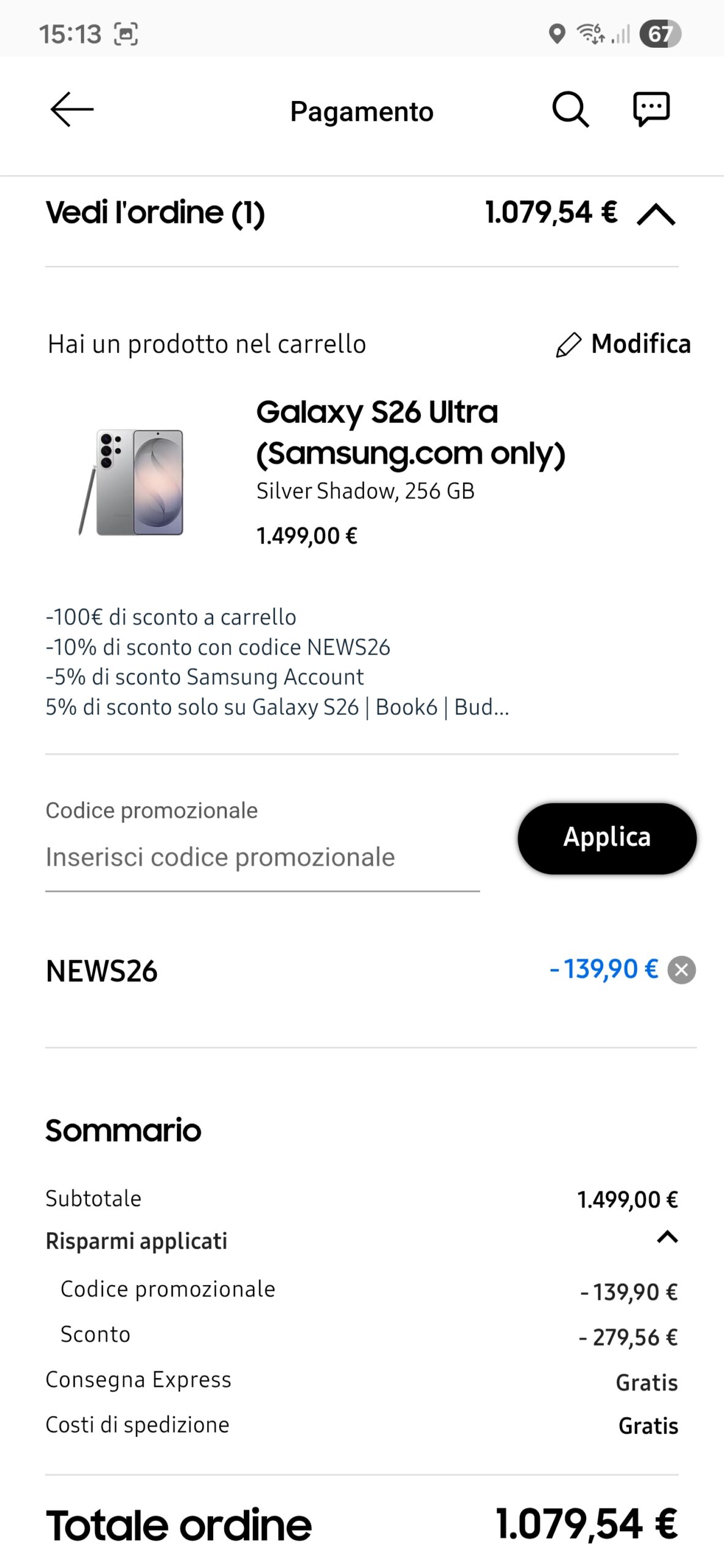Tap the Totale ordine amount 1.079,54 €

[586, 1526]
